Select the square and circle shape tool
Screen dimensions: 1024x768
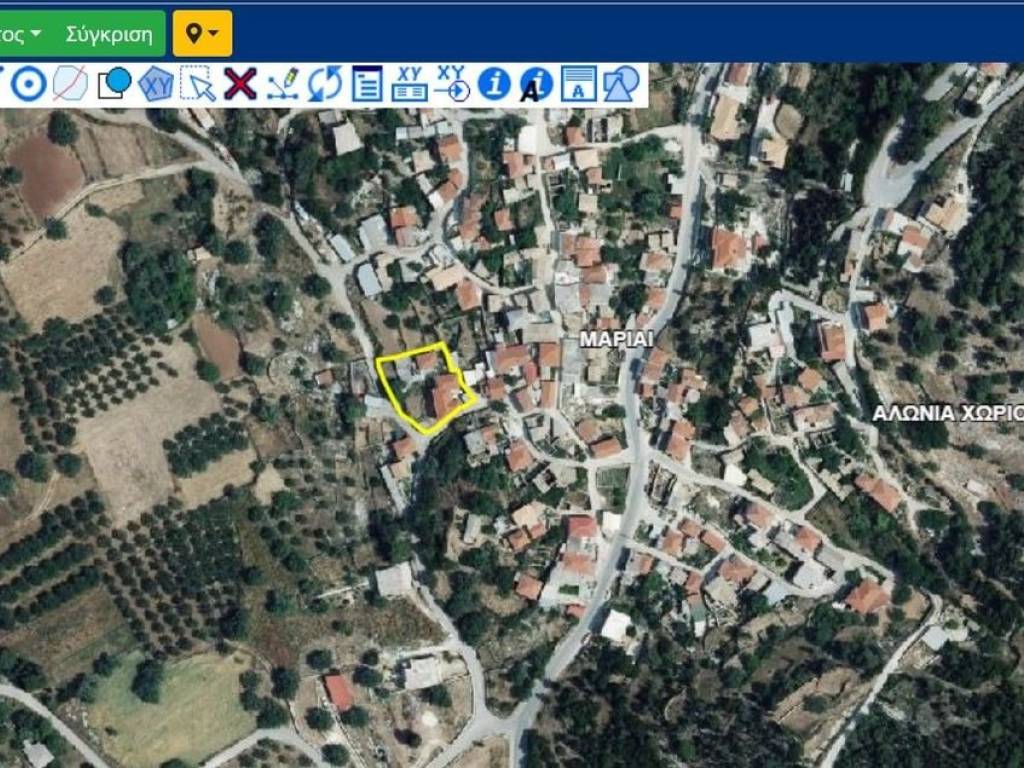114,84
